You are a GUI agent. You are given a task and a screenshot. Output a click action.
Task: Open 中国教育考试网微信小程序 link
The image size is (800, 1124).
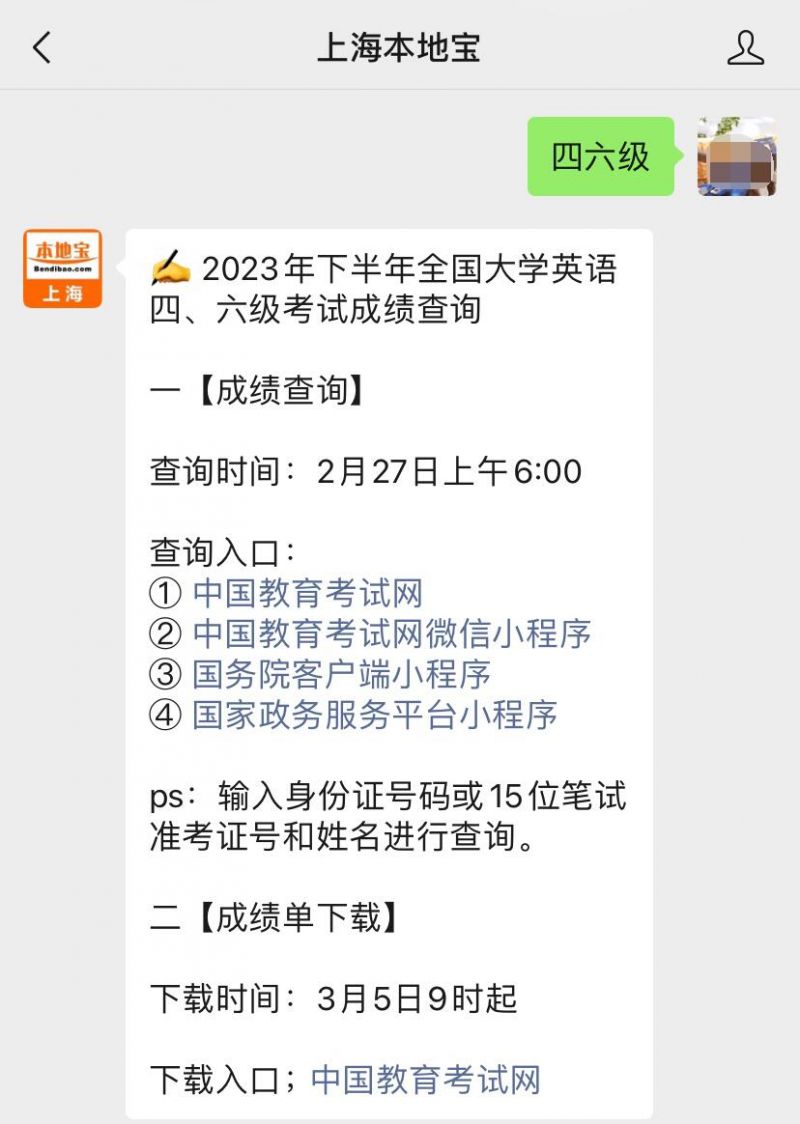(x=391, y=633)
